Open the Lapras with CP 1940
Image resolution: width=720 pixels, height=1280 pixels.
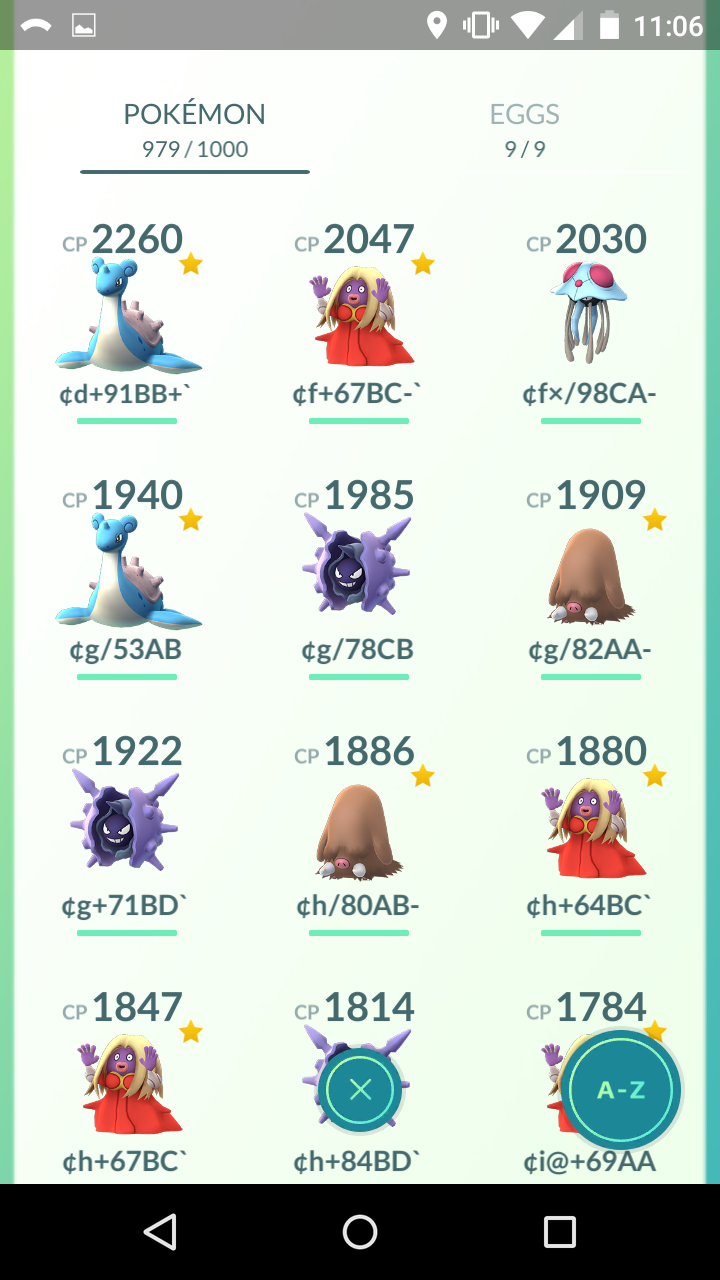128,576
